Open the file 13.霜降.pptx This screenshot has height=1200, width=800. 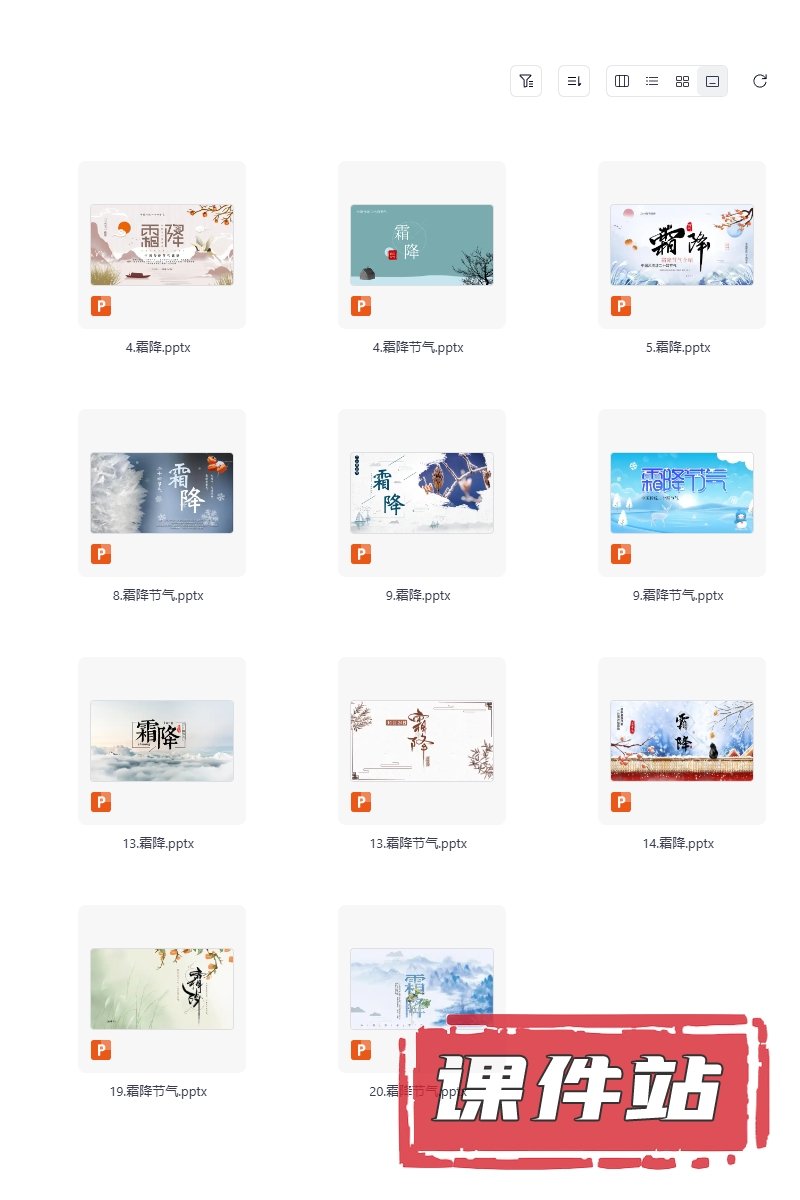click(162, 741)
